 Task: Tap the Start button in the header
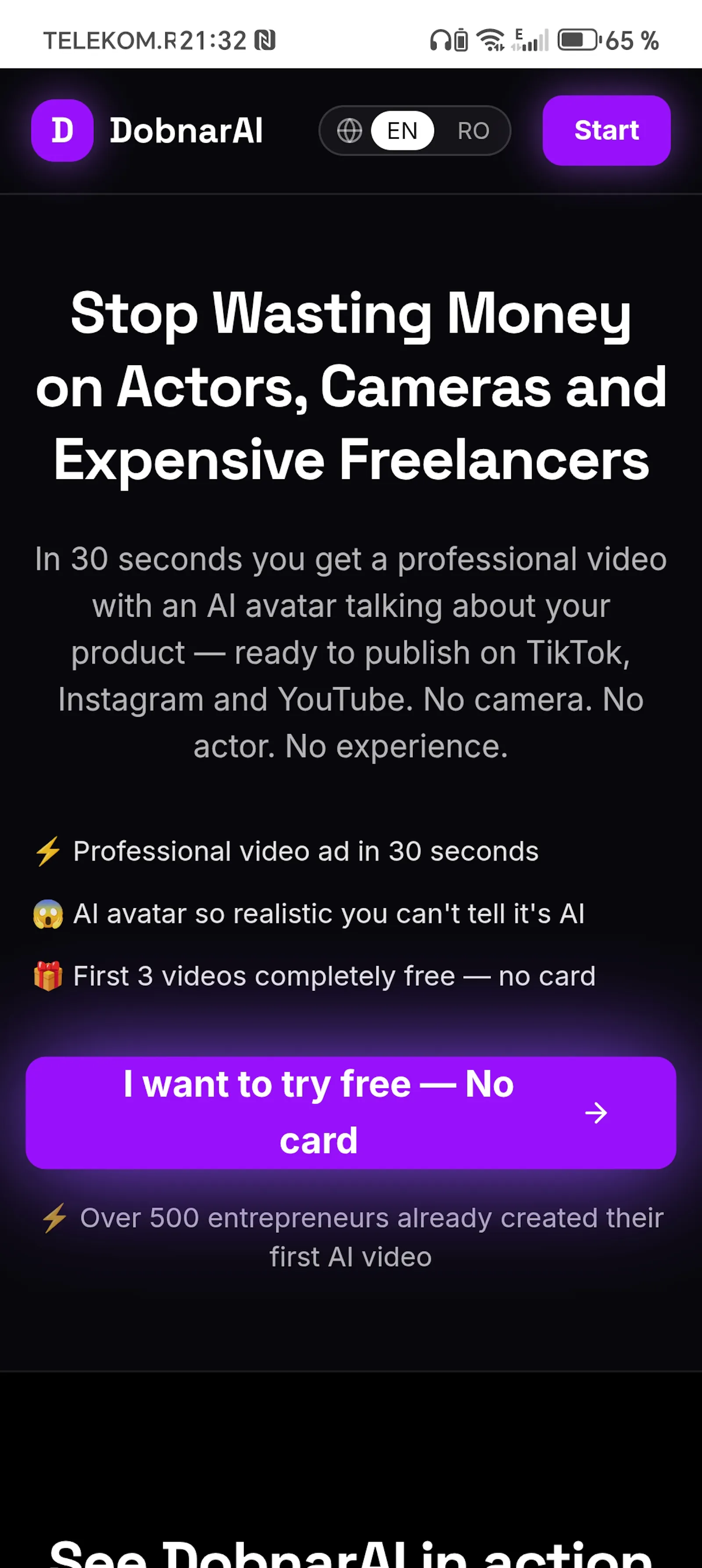(606, 130)
